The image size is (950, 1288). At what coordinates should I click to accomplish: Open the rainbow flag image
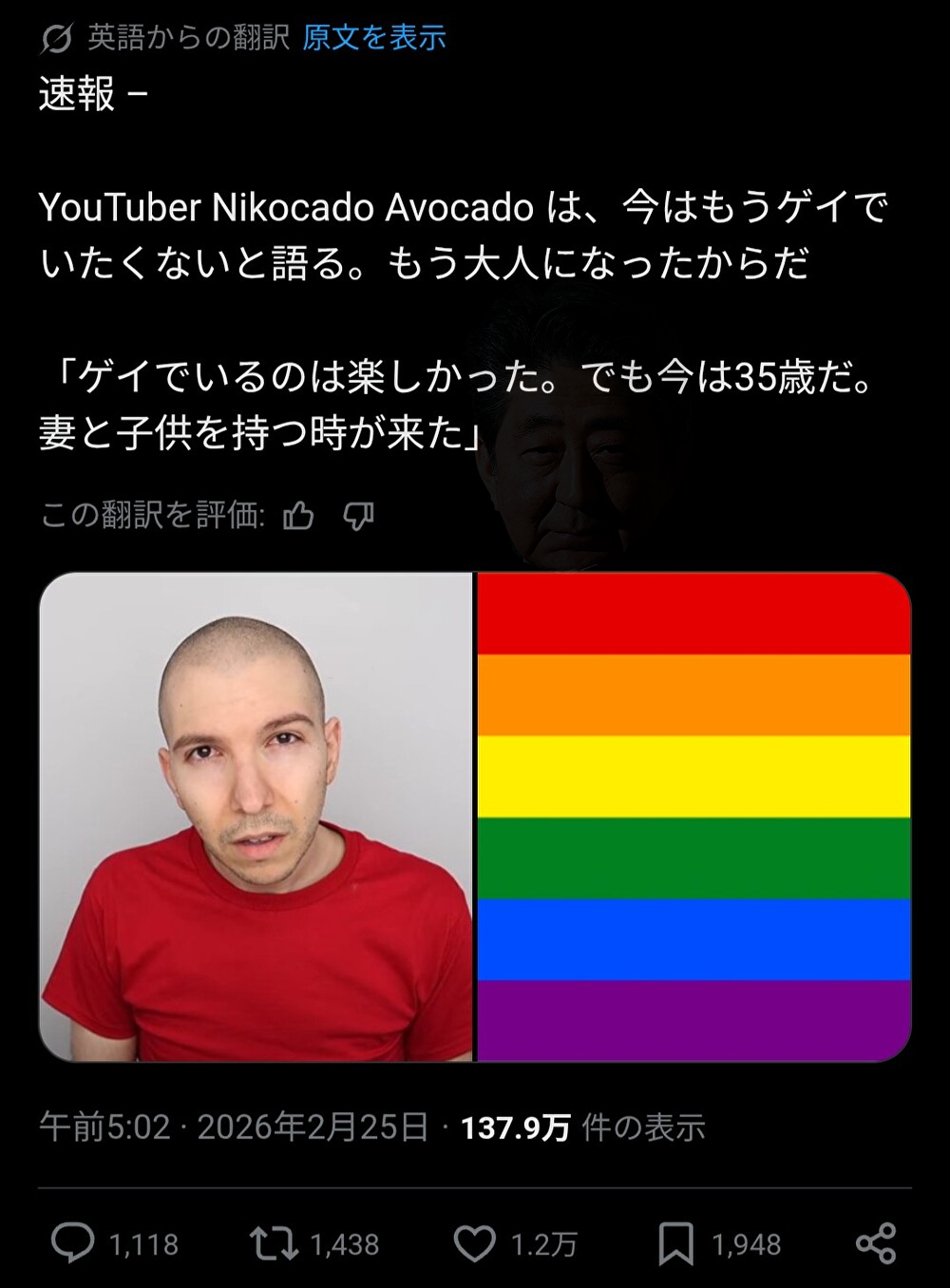click(x=693, y=817)
